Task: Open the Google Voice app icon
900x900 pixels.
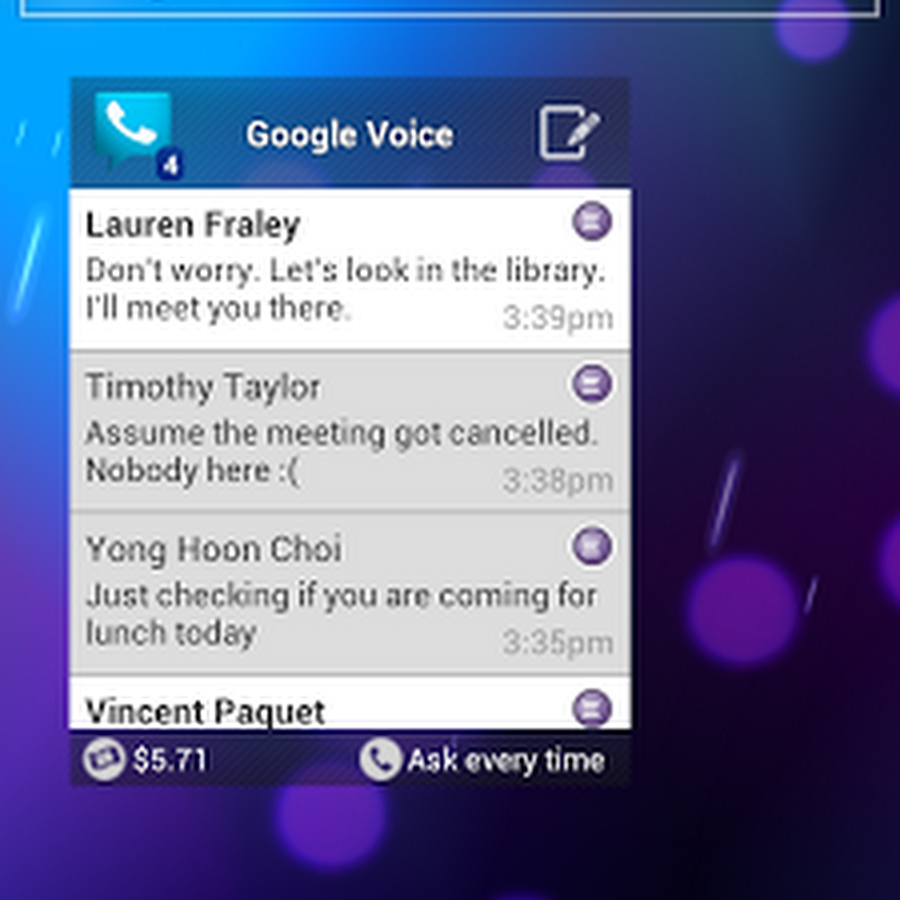Action: tap(133, 133)
